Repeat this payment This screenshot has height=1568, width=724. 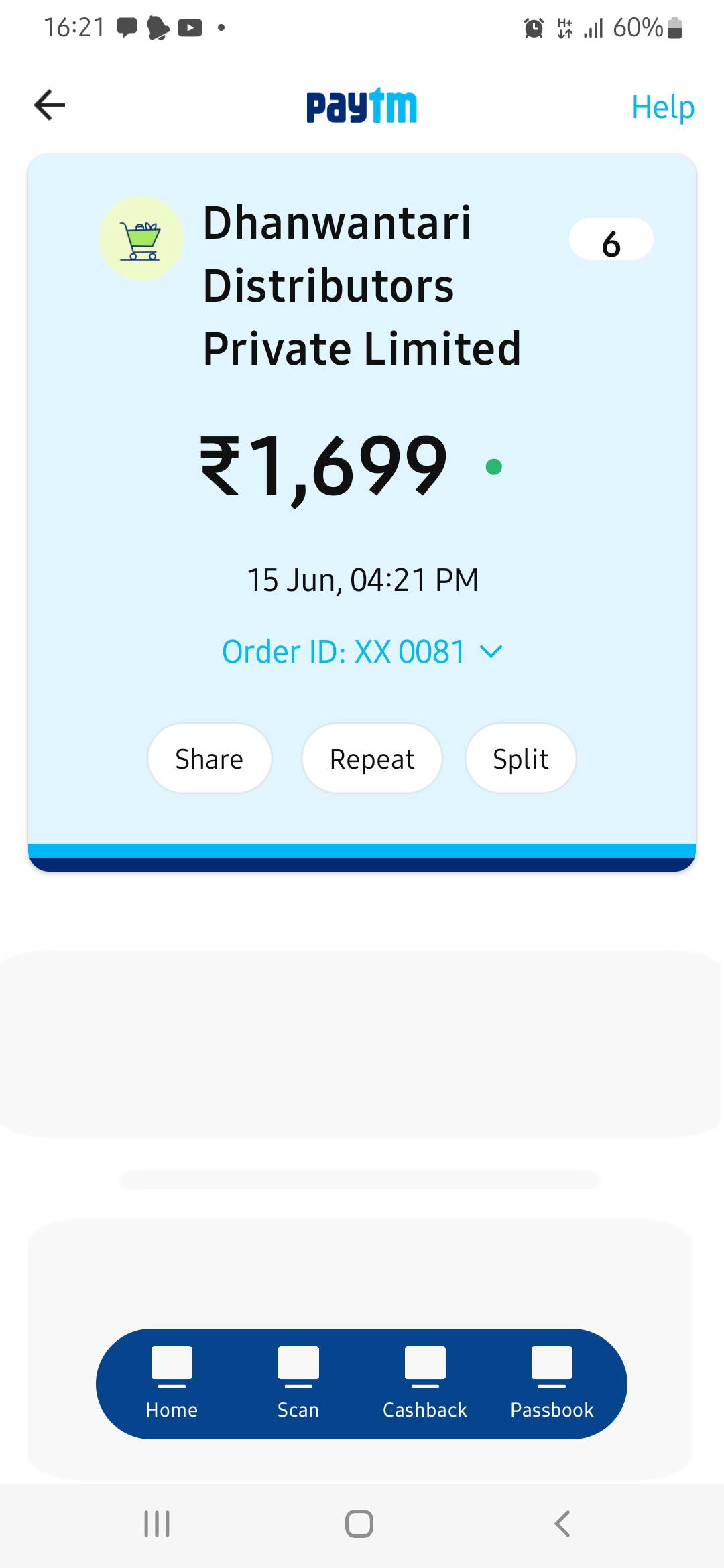click(x=372, y=759)
